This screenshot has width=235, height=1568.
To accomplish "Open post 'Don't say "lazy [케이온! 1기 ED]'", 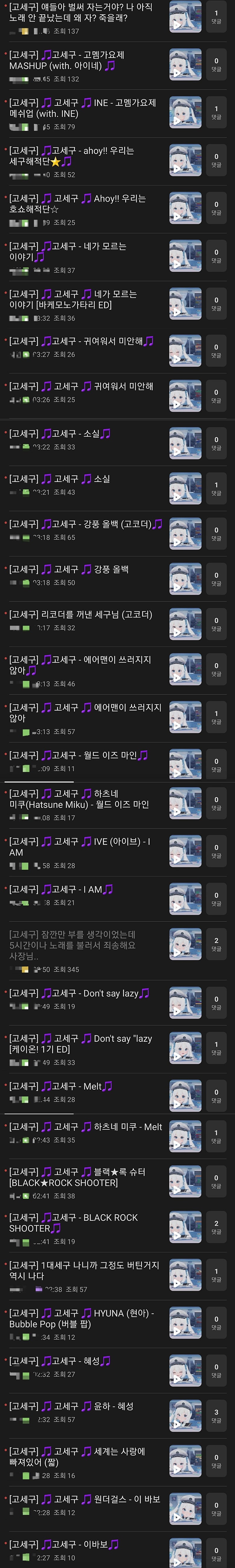I will tap(80, 1044).
